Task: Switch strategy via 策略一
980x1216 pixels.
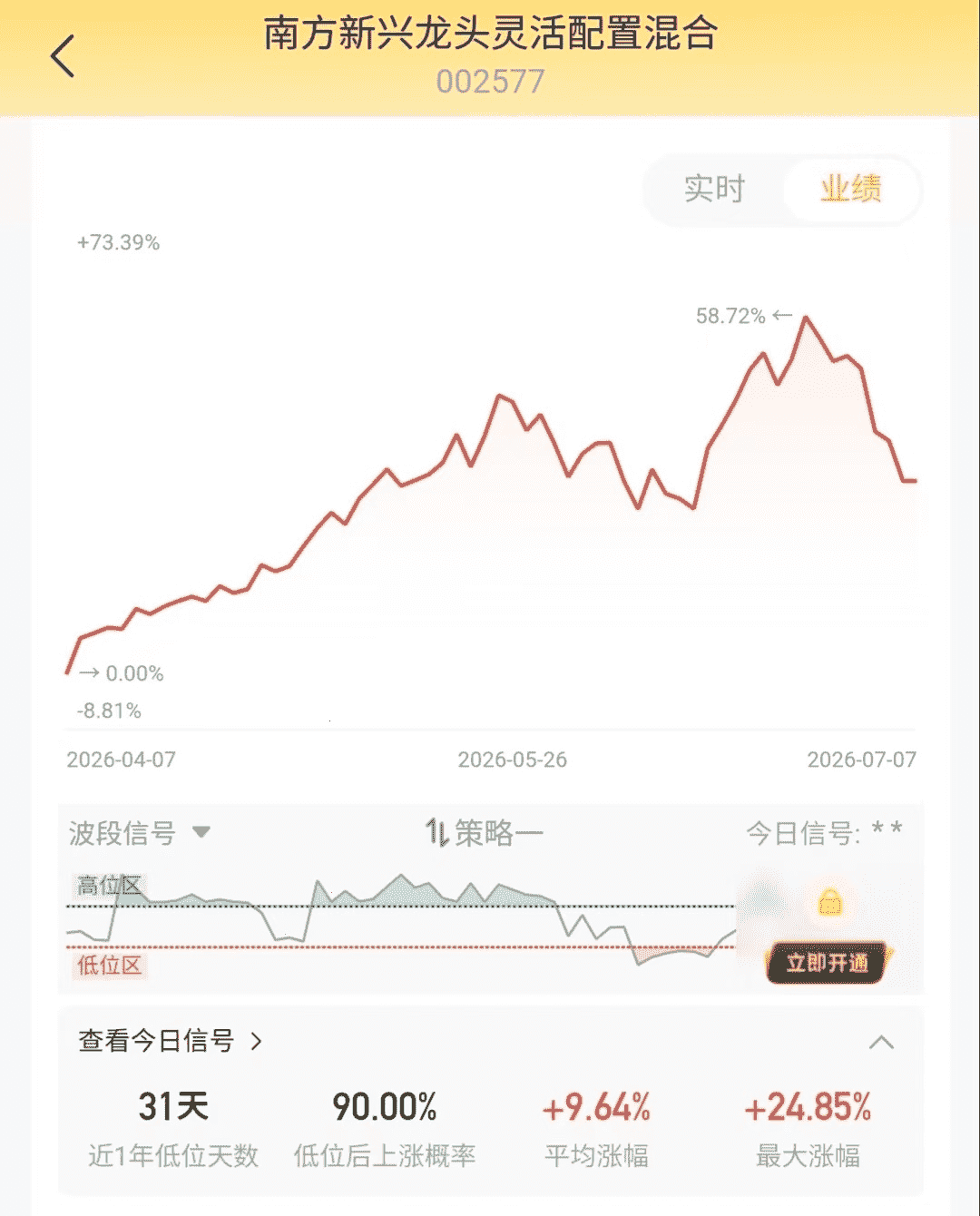Action: [485, 831]
